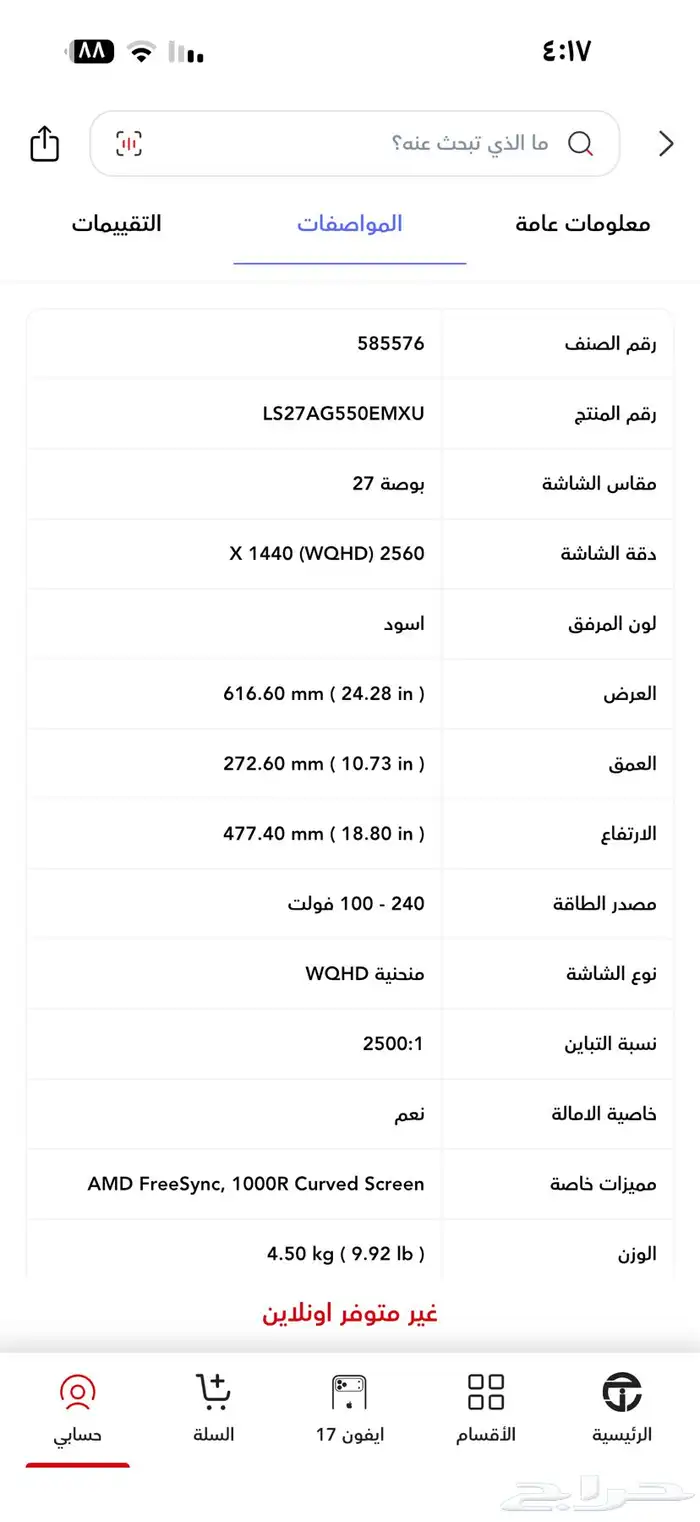
Task: Share this product page
Action: click(x=44, y=144)
